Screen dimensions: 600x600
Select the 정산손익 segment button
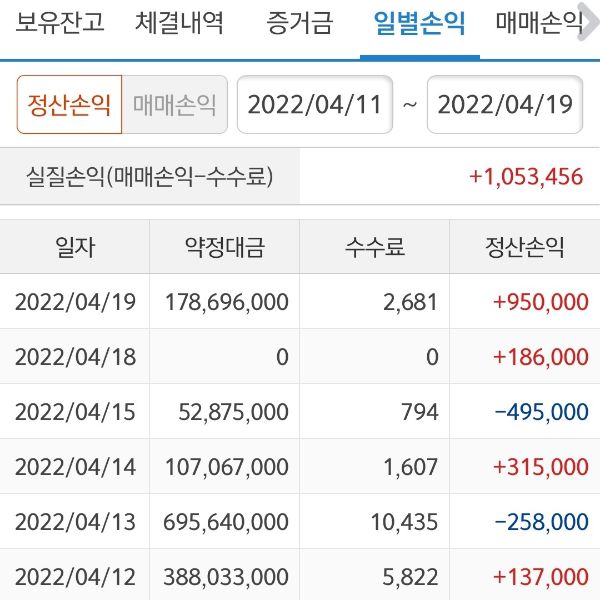[69, 105]
